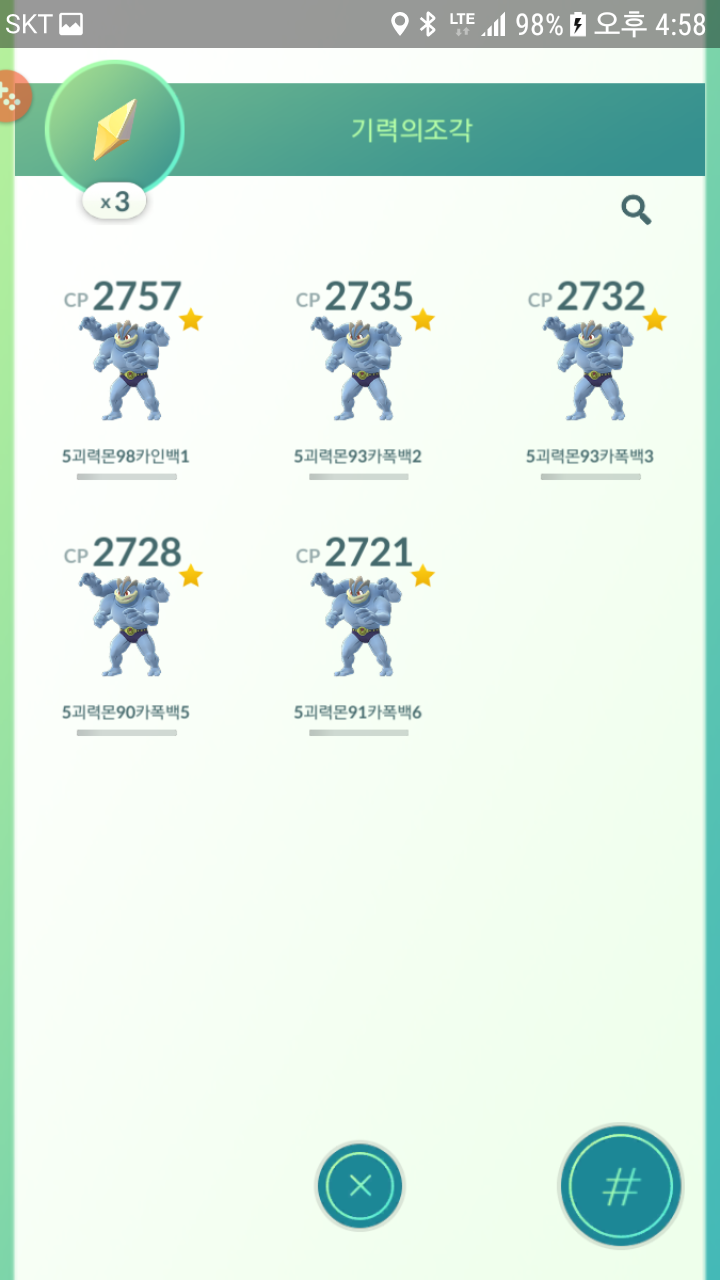720x1280 pixels.
Task: Select the CP 2757 Machamp
Action: coord(127,368)
